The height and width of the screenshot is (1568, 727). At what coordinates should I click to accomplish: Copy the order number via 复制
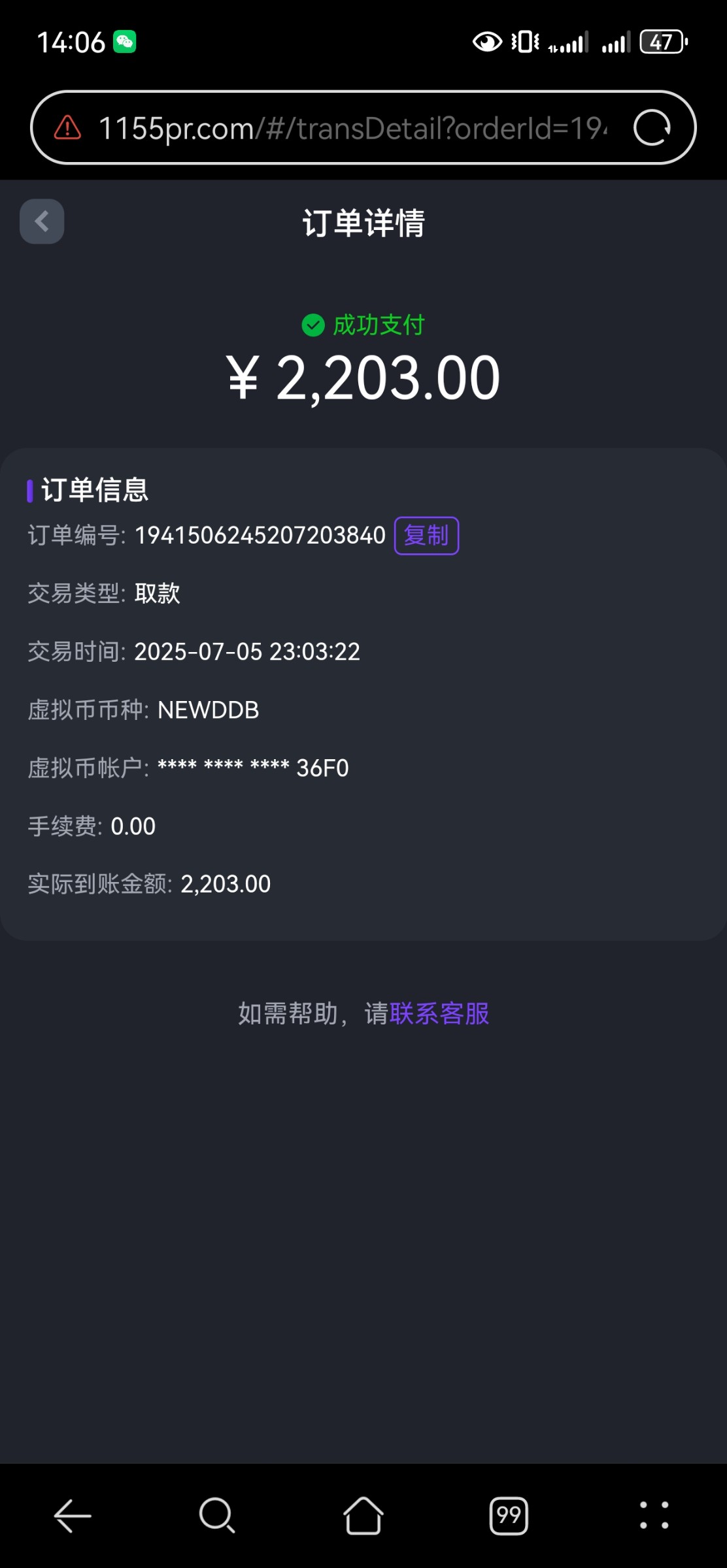pyautogui.click(x=426, y=536)
